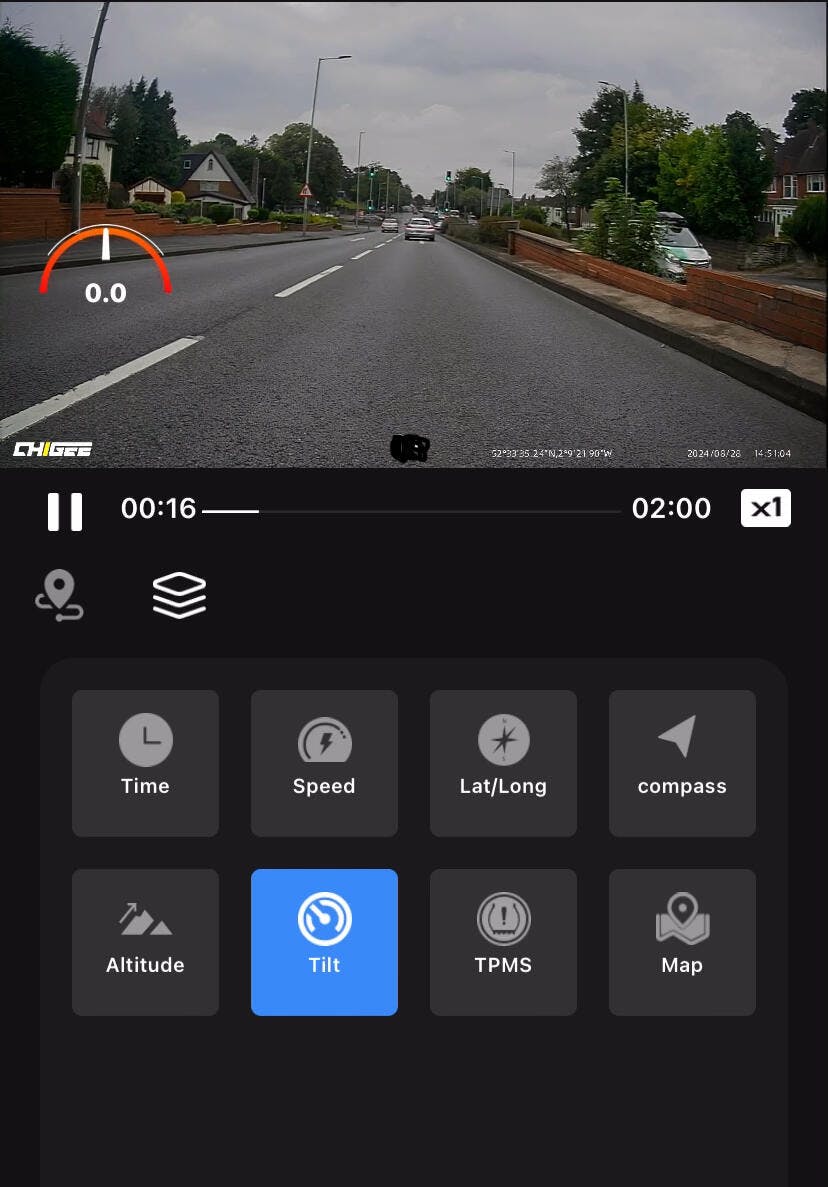Toggle the TPMS overlay
Image resolution: width=828 pixels, height=1187 pixels.
point(503,942)
